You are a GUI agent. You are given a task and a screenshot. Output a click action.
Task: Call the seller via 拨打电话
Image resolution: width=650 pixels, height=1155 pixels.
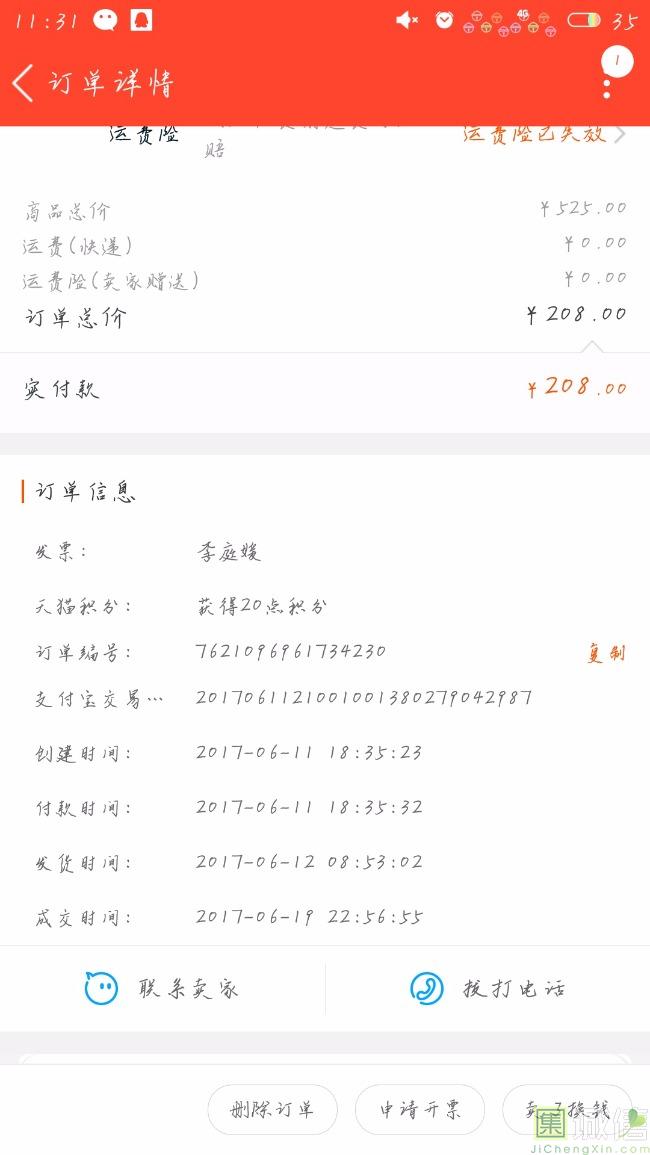pos(488,989)
